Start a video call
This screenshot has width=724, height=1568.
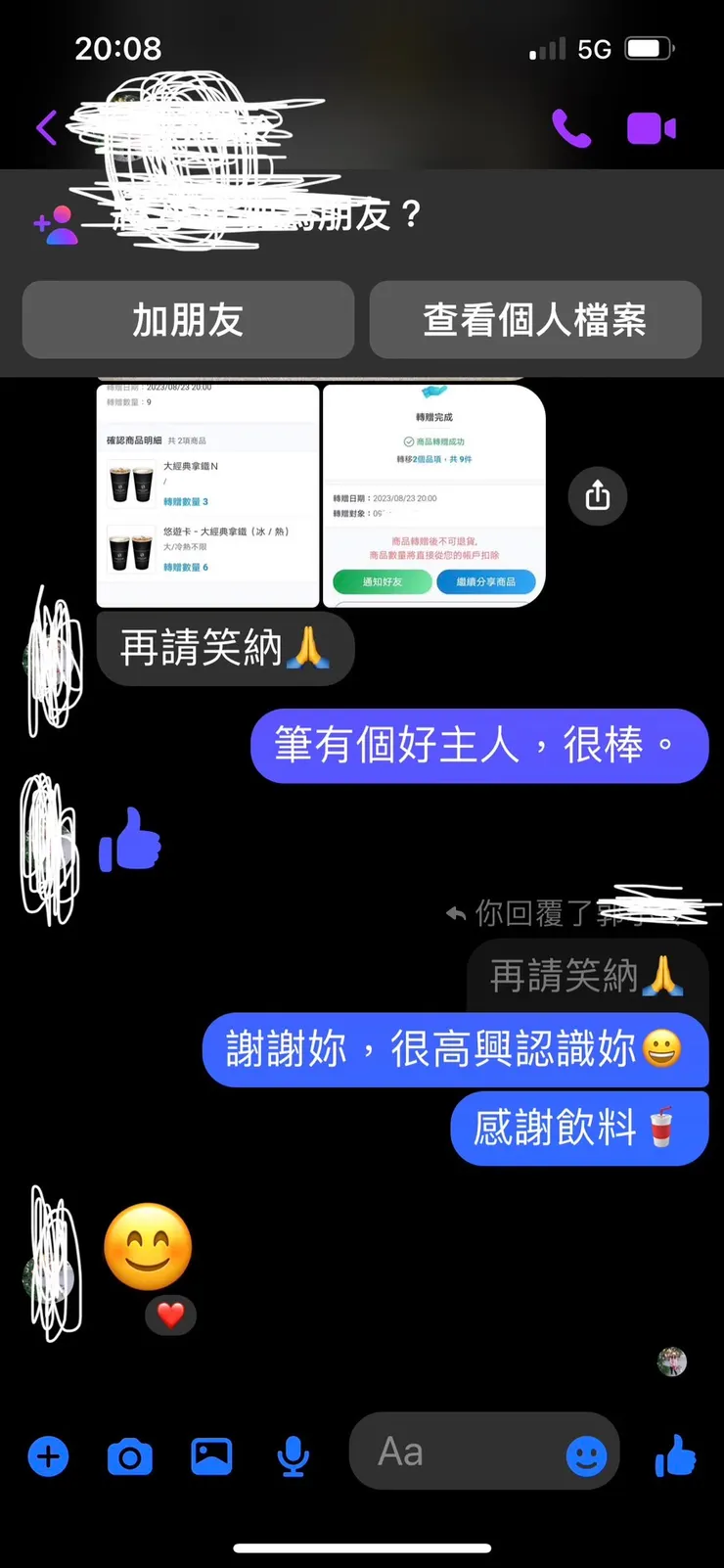click(x=651, y=127)
